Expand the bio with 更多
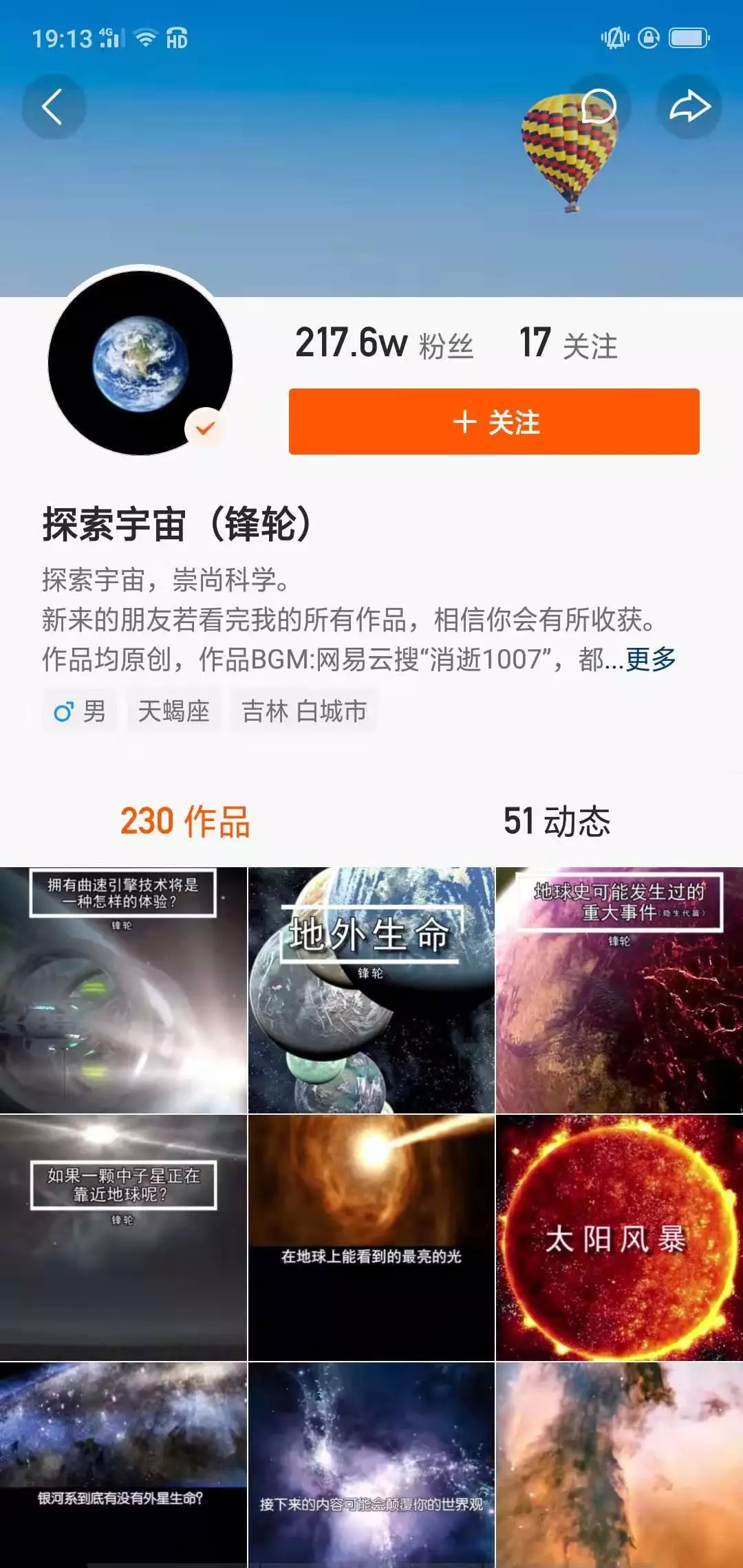 [651, 660]
